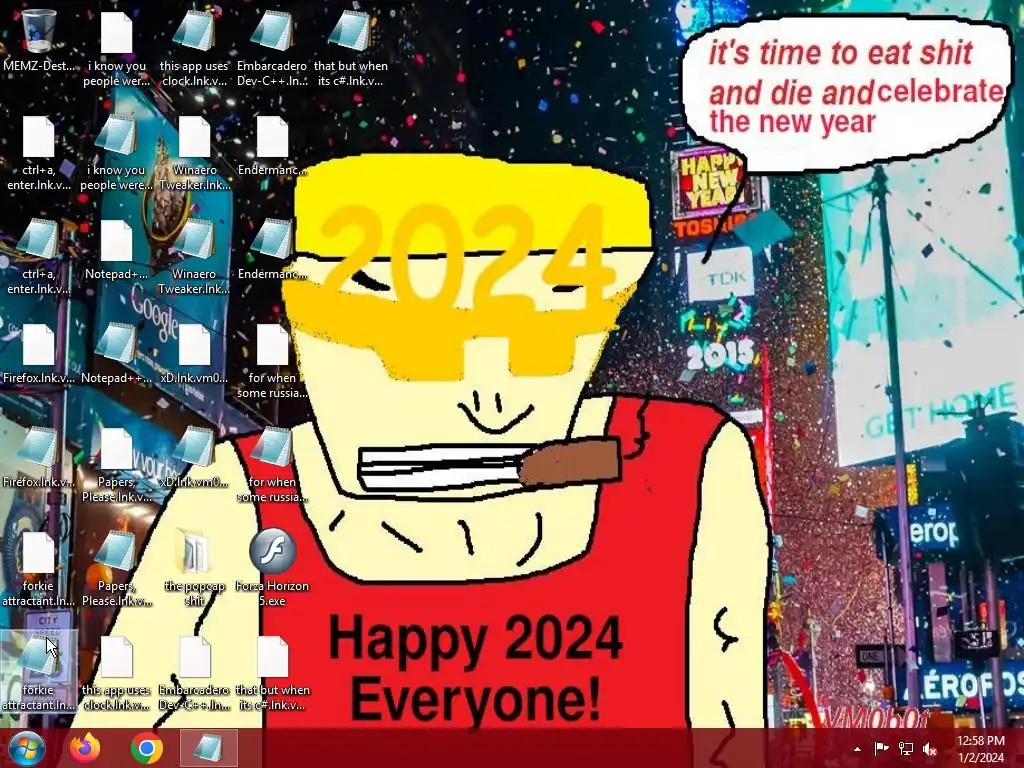Launch Google Chrome from the taskbar

(x=147, y=748)
